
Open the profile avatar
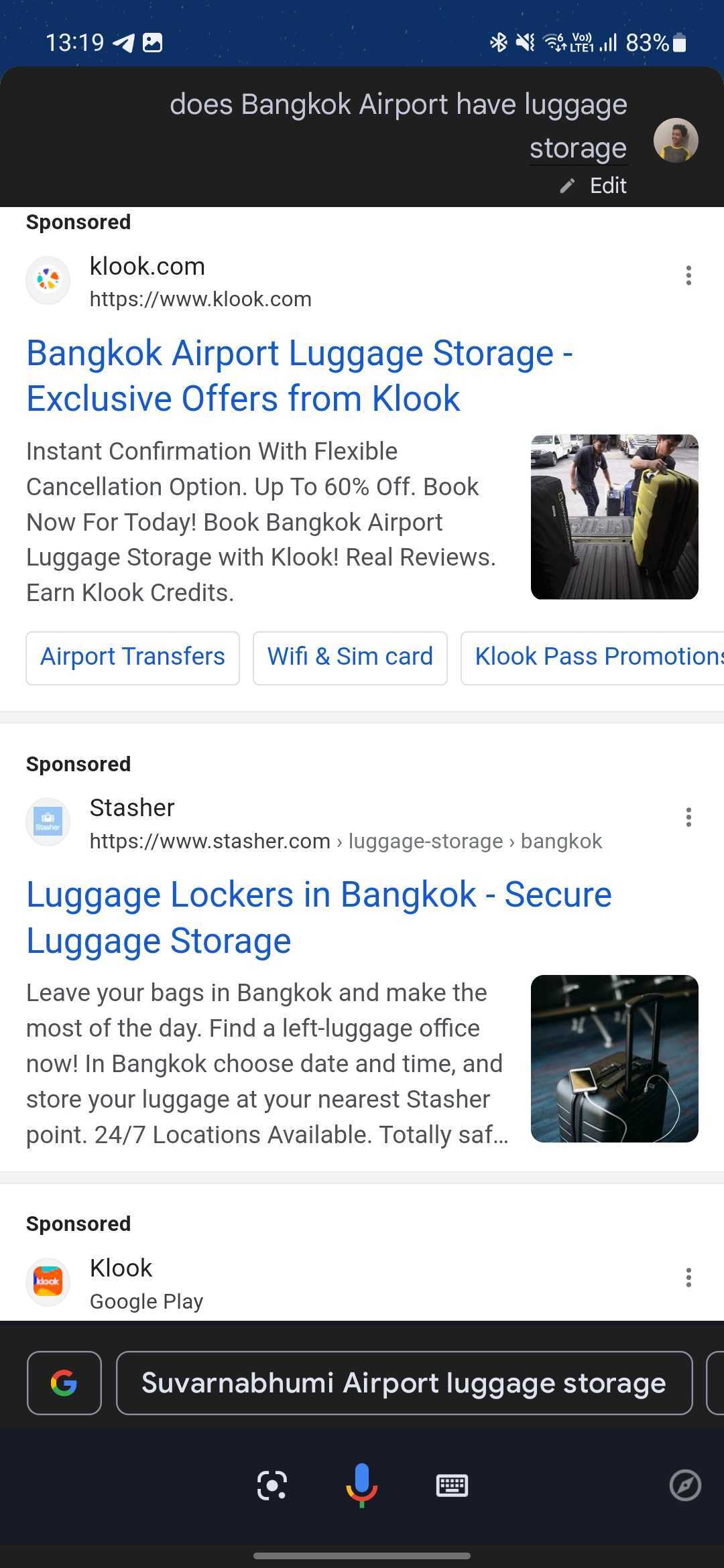[675, 141]
